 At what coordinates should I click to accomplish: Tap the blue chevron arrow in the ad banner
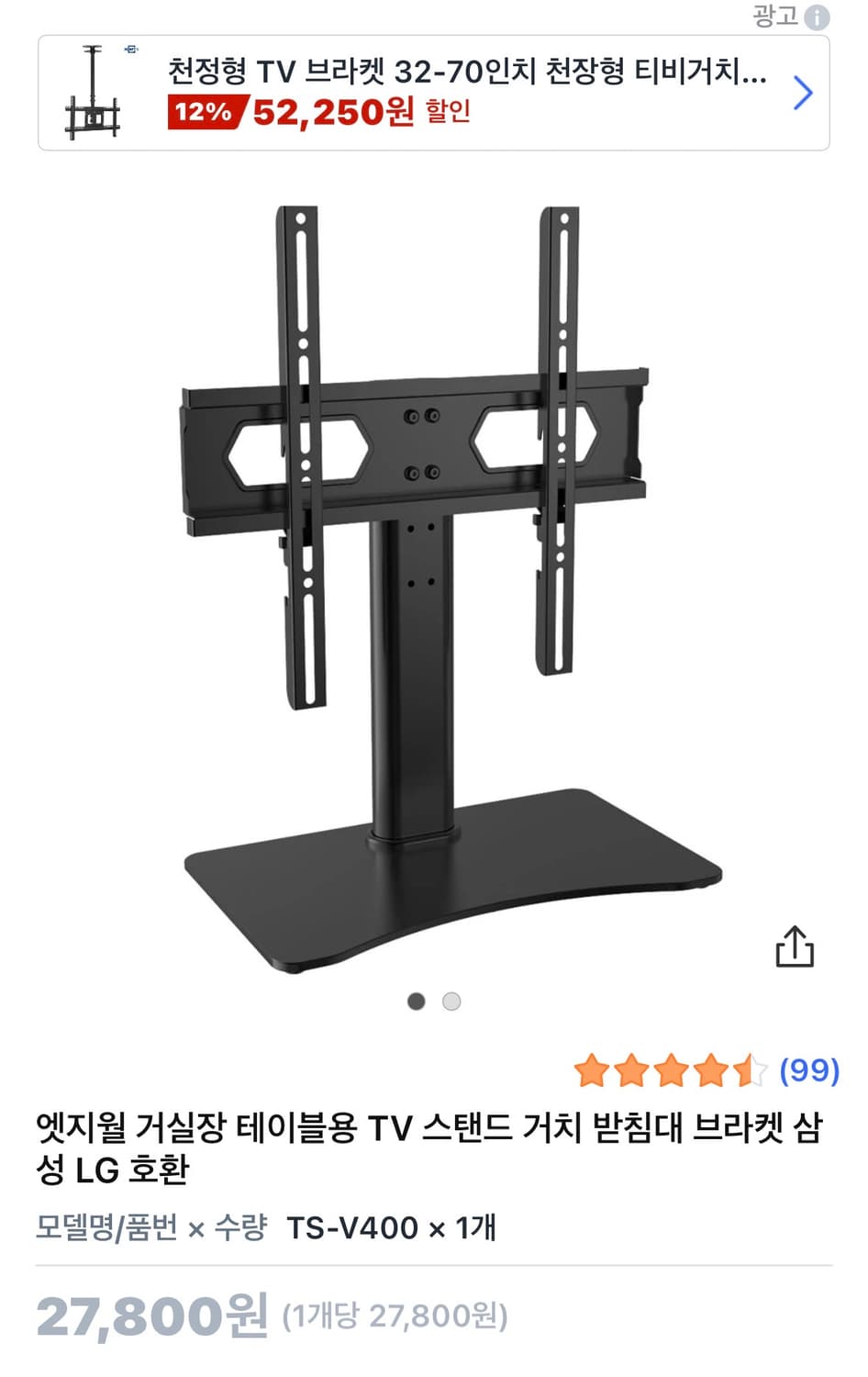point(805,92)
